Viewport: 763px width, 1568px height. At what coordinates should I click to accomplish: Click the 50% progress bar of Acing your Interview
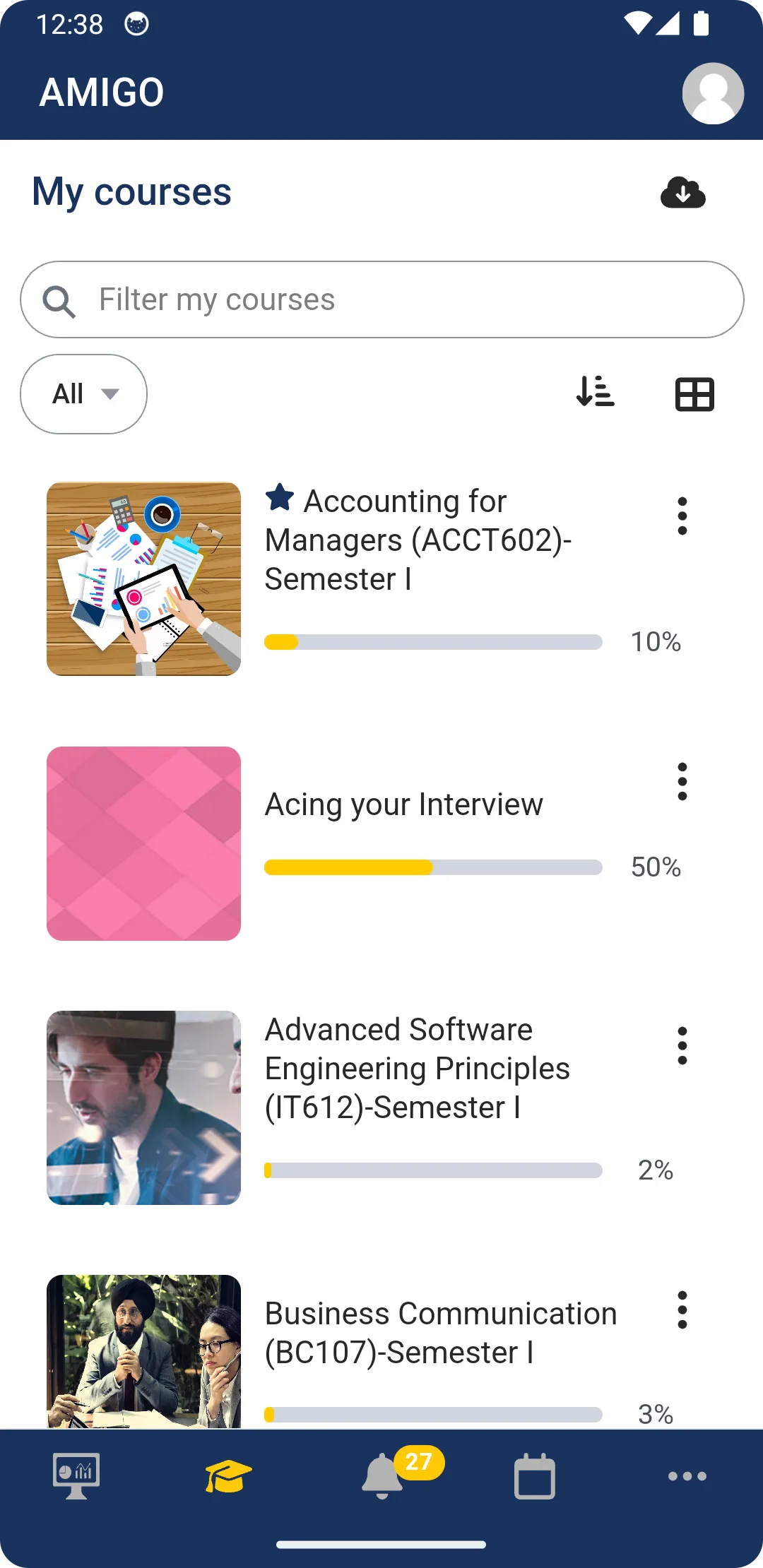pyautogui.click(x=433, y=867)
